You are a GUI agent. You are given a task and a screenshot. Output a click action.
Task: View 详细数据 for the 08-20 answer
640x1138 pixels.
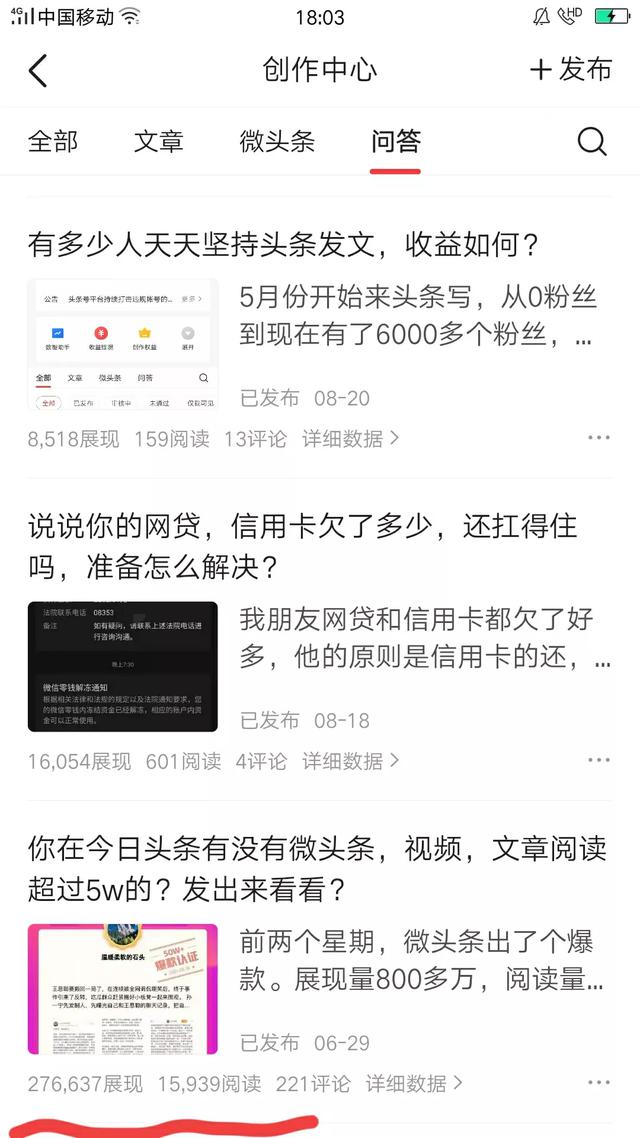point(350,438)
